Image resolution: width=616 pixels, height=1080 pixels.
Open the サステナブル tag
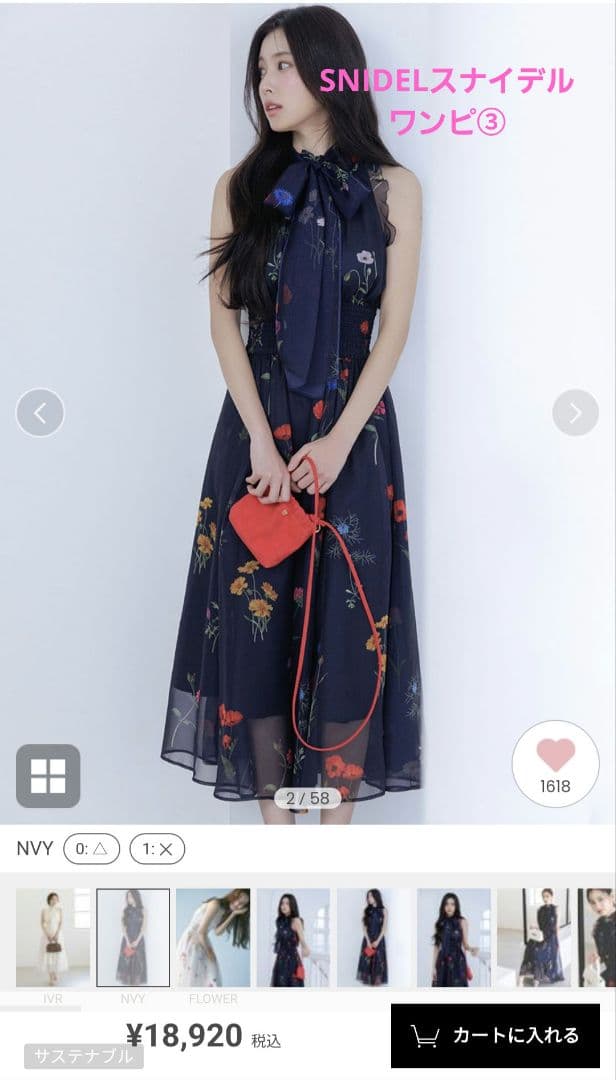(x=84, y=1056)
